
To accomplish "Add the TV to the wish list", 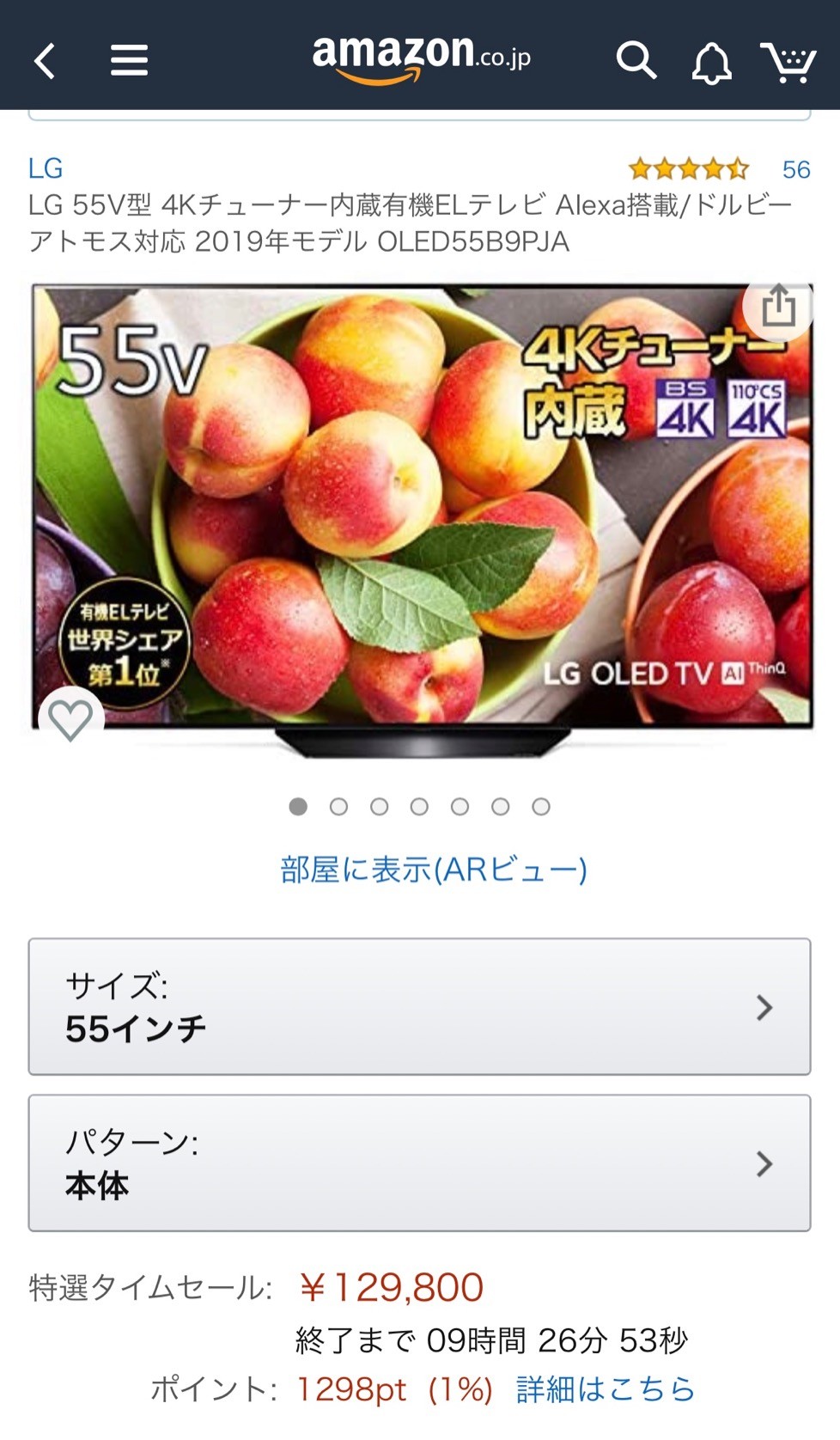I will (x=70, y=719).
